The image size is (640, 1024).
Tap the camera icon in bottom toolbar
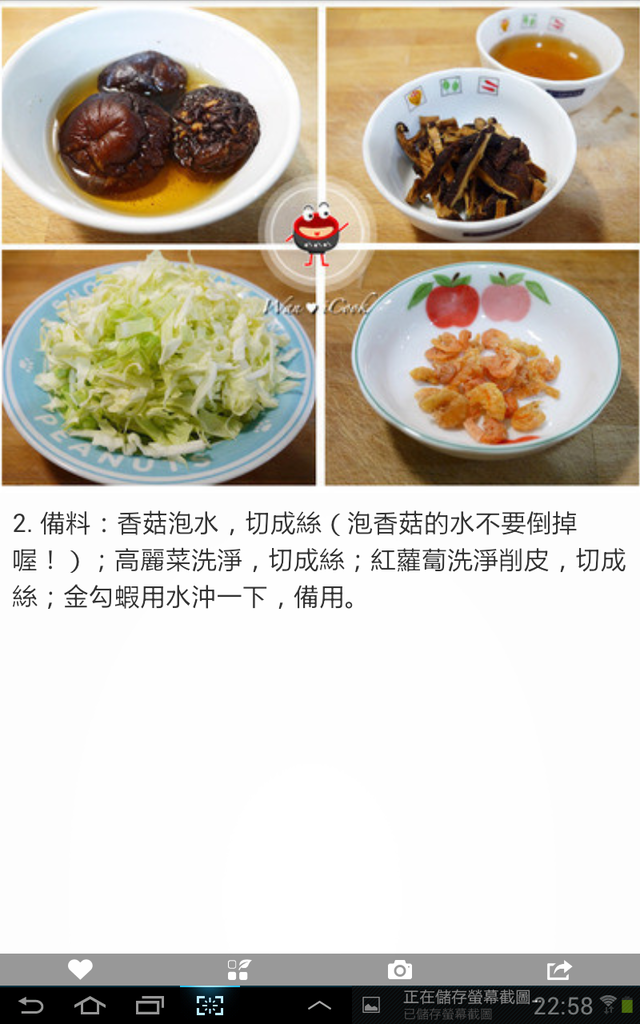400,970
